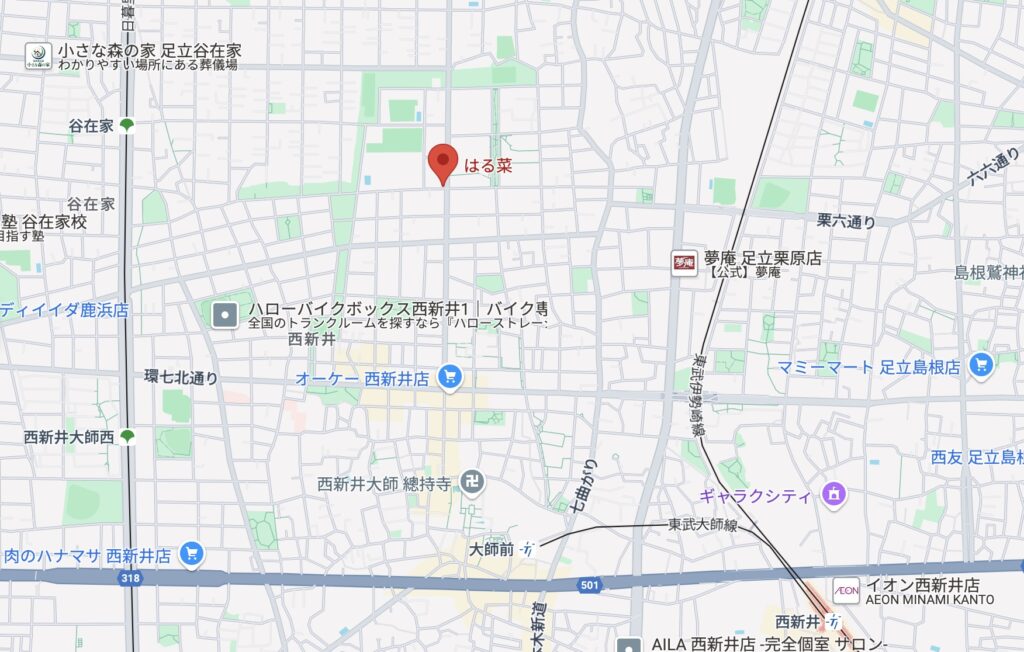This screenshot has height=652, width=1024.
Task: Tap the 肉のハナマサ 西新井店 marker
Action: tap(191, 554)
